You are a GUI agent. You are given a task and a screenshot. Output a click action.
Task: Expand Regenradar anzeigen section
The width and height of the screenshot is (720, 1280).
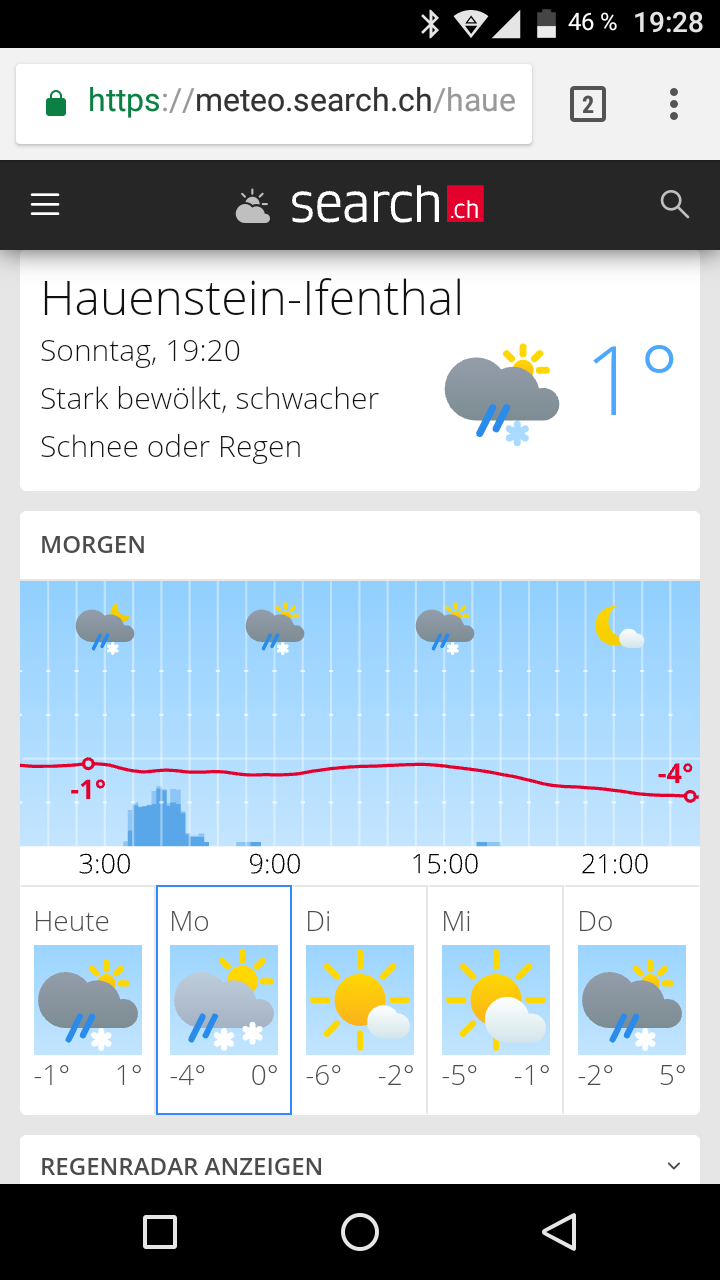point(360,1166)
